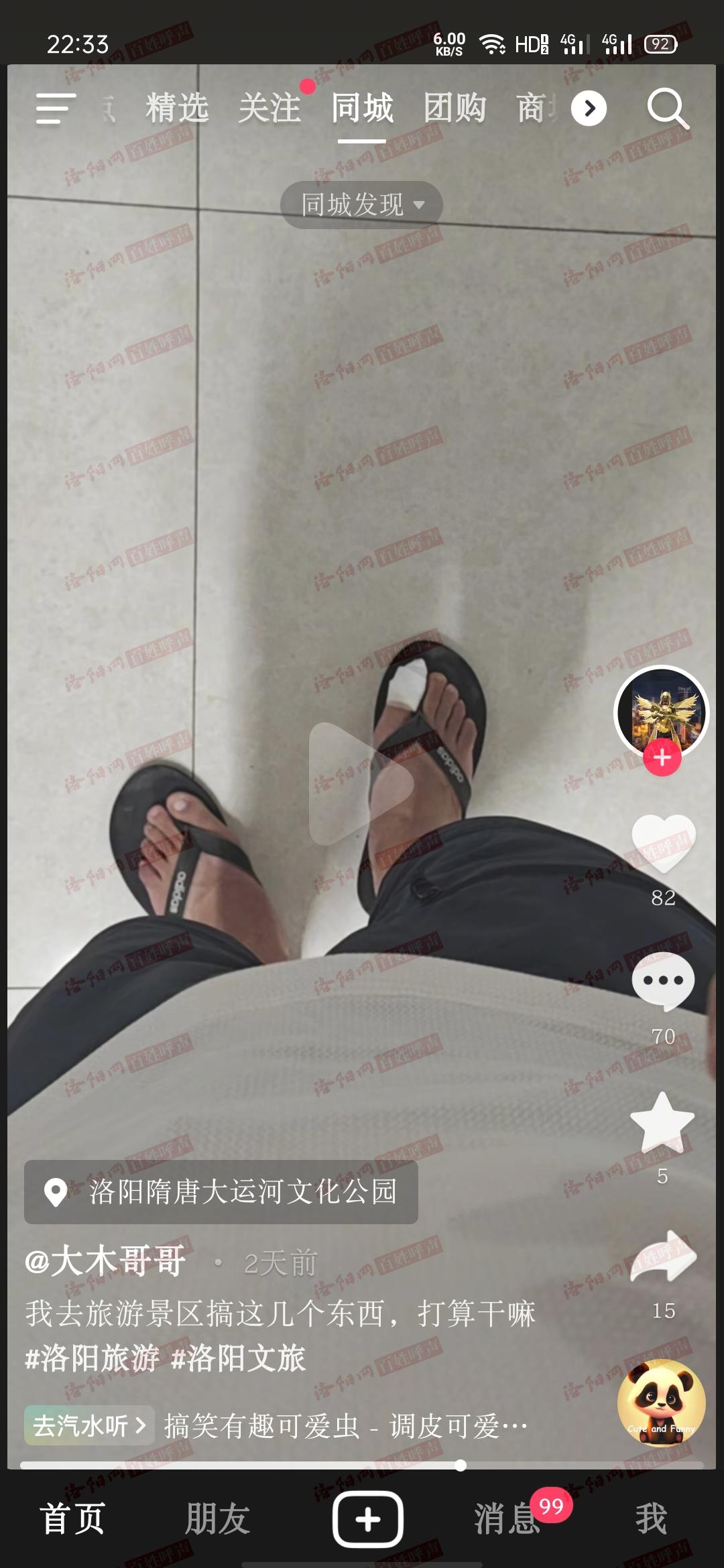
Task: Switch to the 精选 tab
Action: 178,109
